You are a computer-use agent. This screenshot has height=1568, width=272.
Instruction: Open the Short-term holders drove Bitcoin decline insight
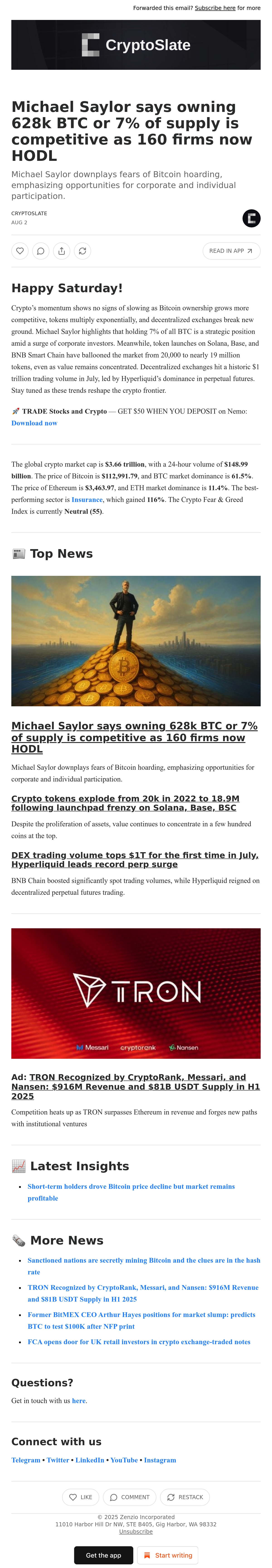coord(131,1192)
